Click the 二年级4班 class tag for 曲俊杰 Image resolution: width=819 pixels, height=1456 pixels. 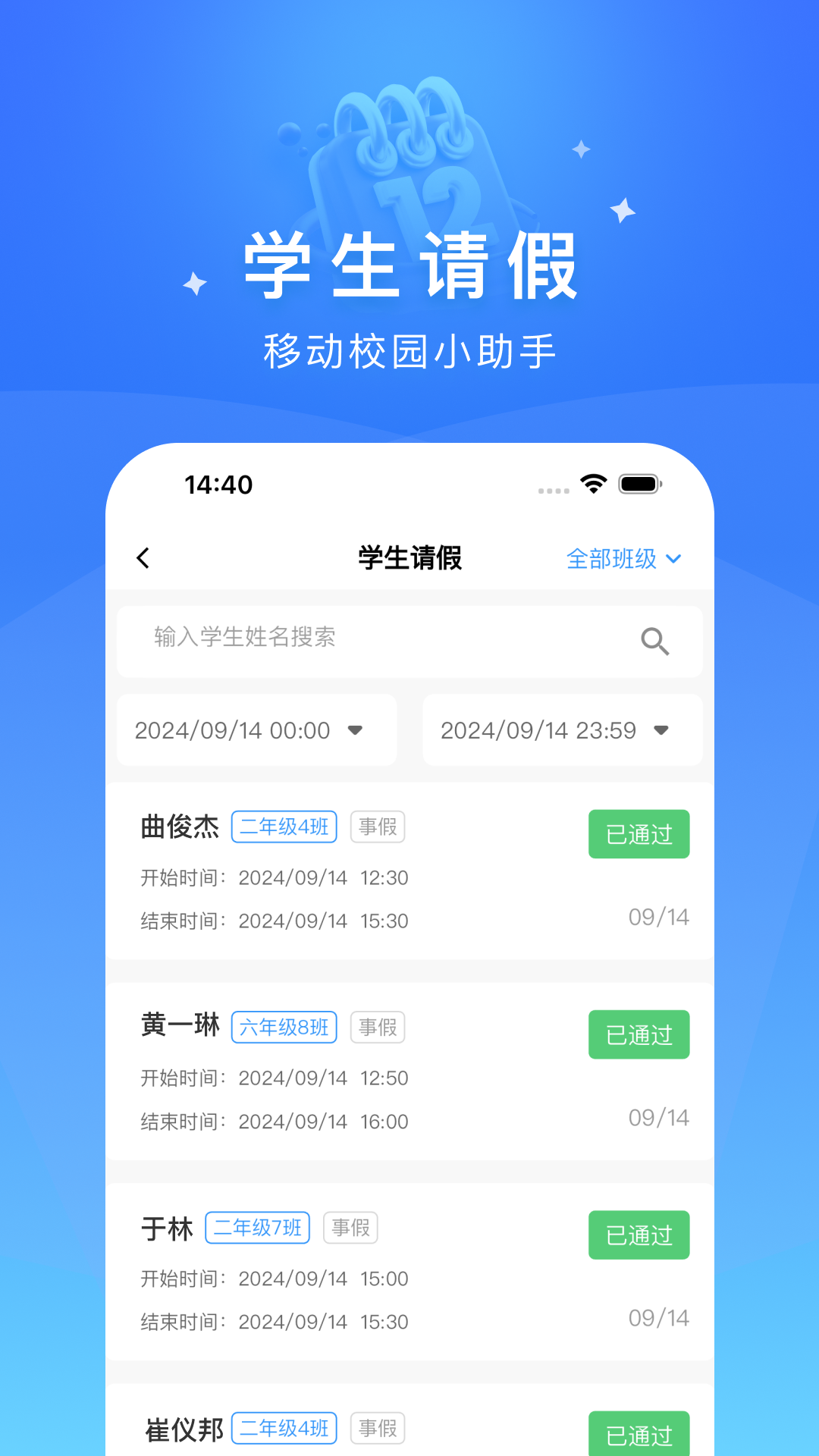point(284,827)
